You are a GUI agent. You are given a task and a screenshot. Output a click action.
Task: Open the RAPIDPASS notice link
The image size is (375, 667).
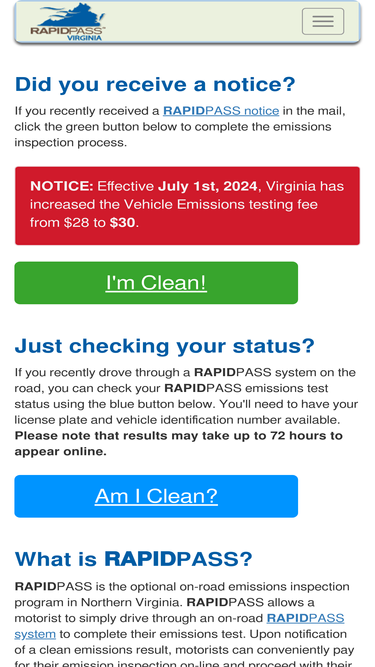(x=221, y=111)
